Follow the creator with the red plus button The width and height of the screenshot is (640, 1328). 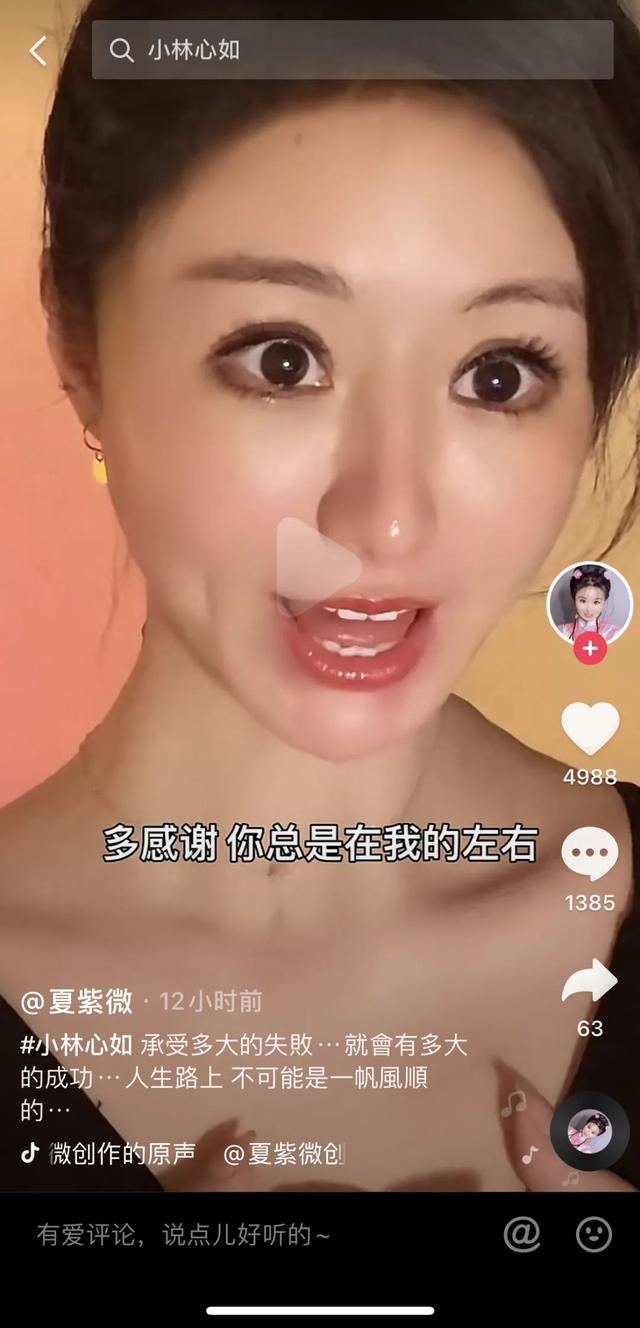tap(590, 649)
